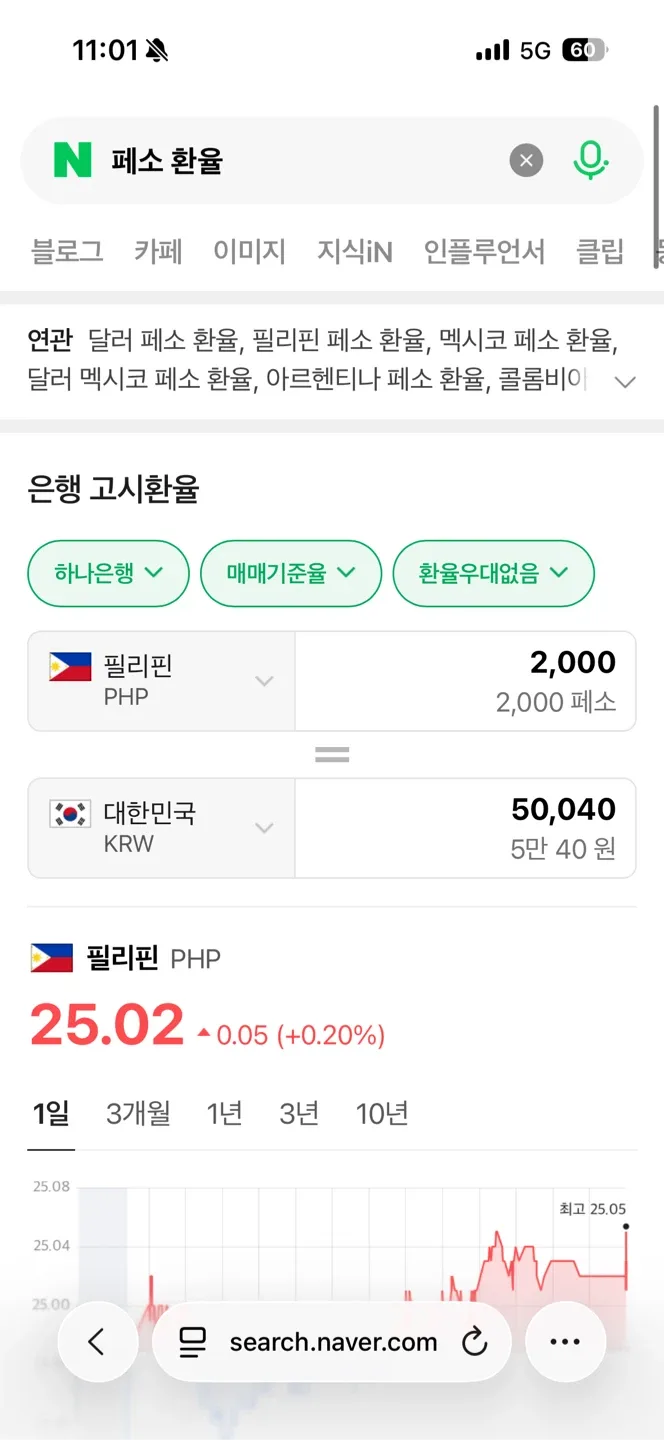Go back with the browser back arrow
The image size is (664, 1440).
tap(97, 1341)
